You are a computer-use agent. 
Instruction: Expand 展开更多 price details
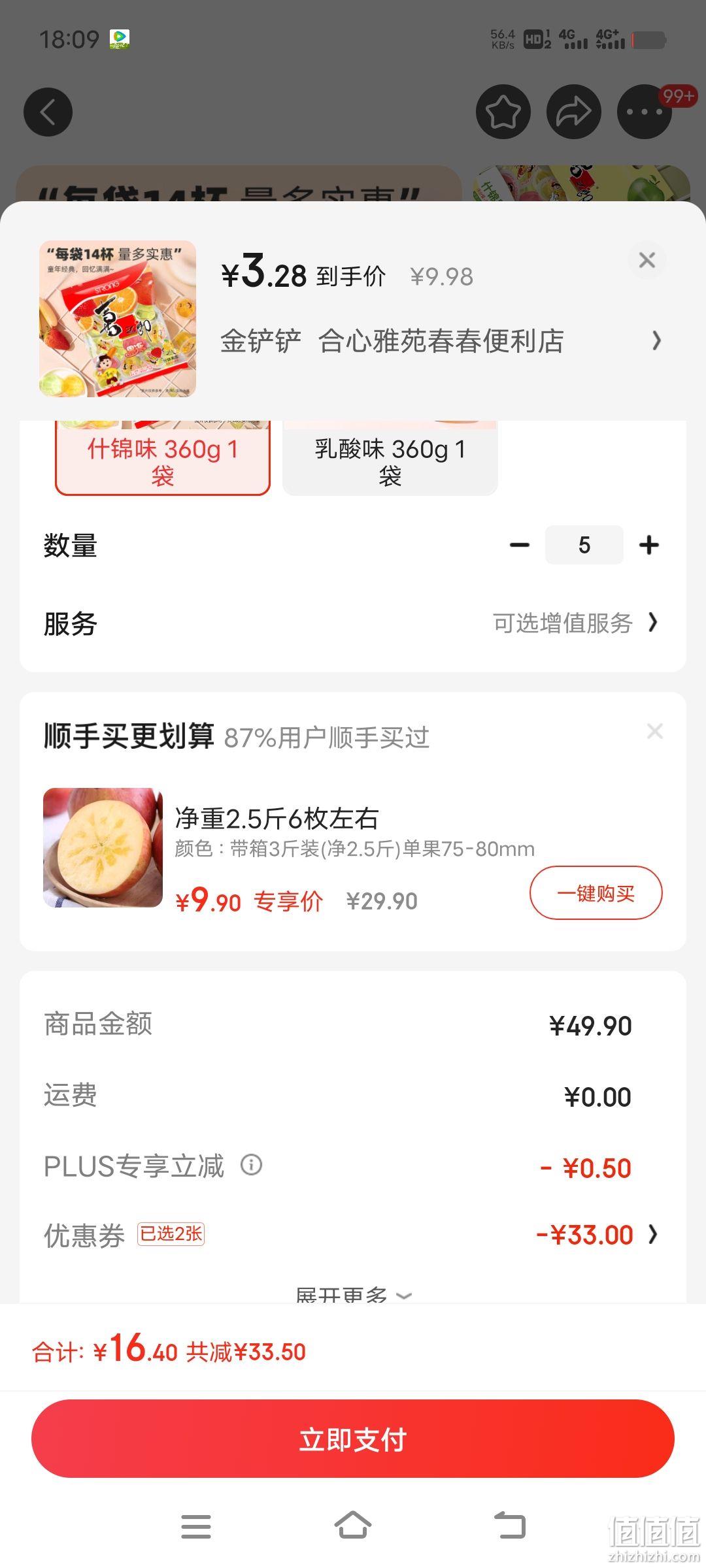353,1294
